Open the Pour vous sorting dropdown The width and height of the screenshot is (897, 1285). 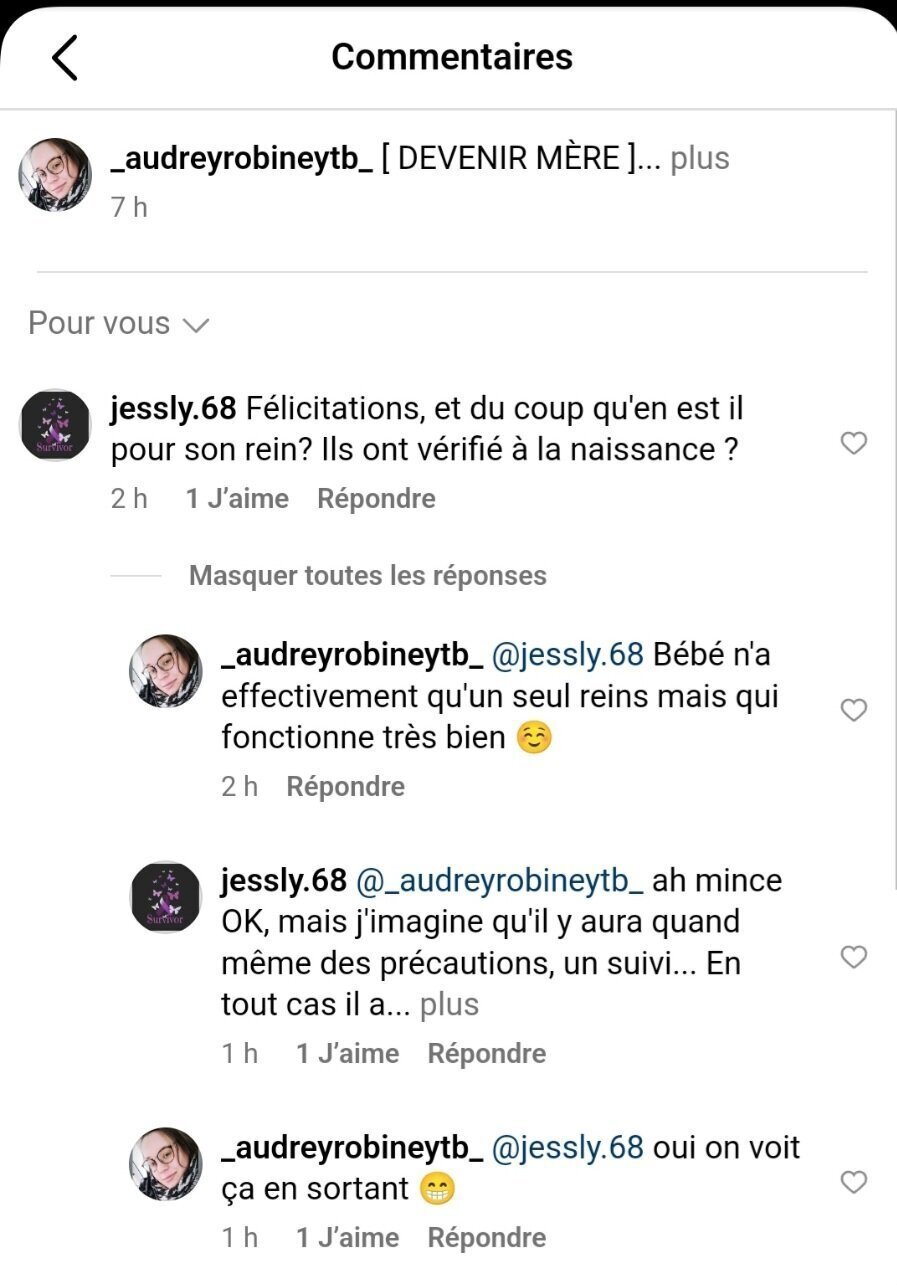(x=117, y=324)
